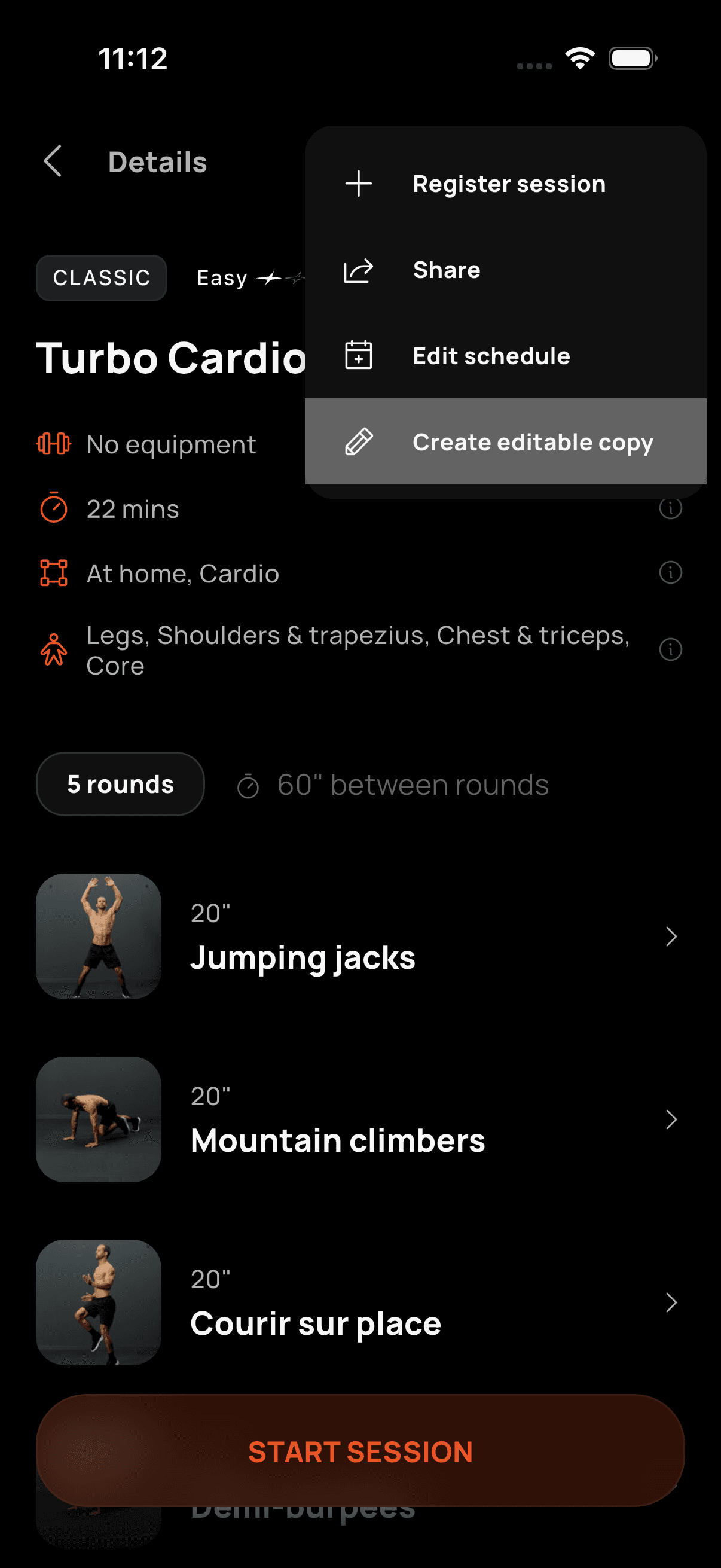This screenshot has width=721, height=1568.
Task: Click the body icon beside the muscle groups
Action: click(54, 649)
